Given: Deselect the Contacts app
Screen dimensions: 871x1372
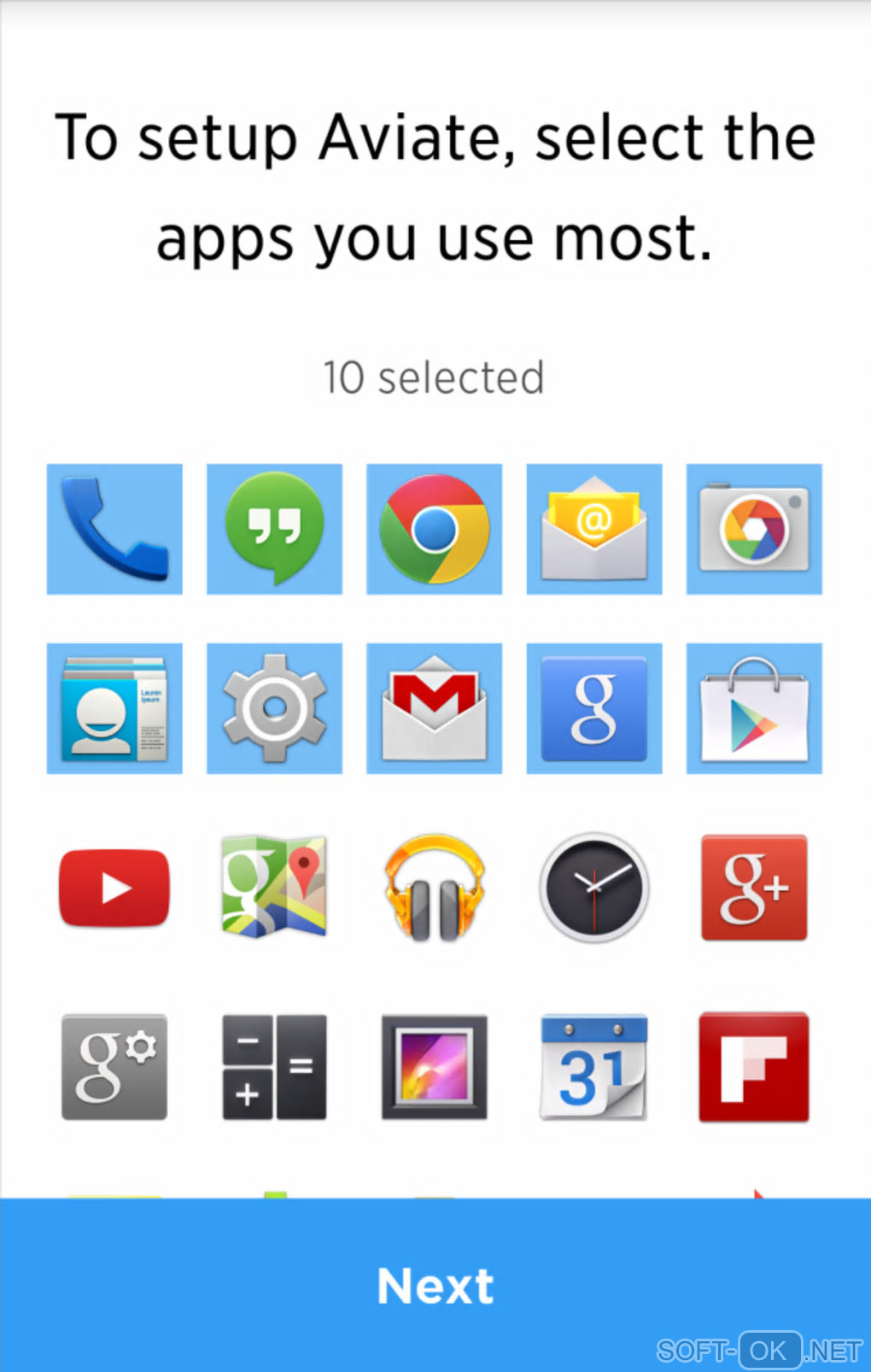Looking at the screenshot, I should tap(114, 708).
